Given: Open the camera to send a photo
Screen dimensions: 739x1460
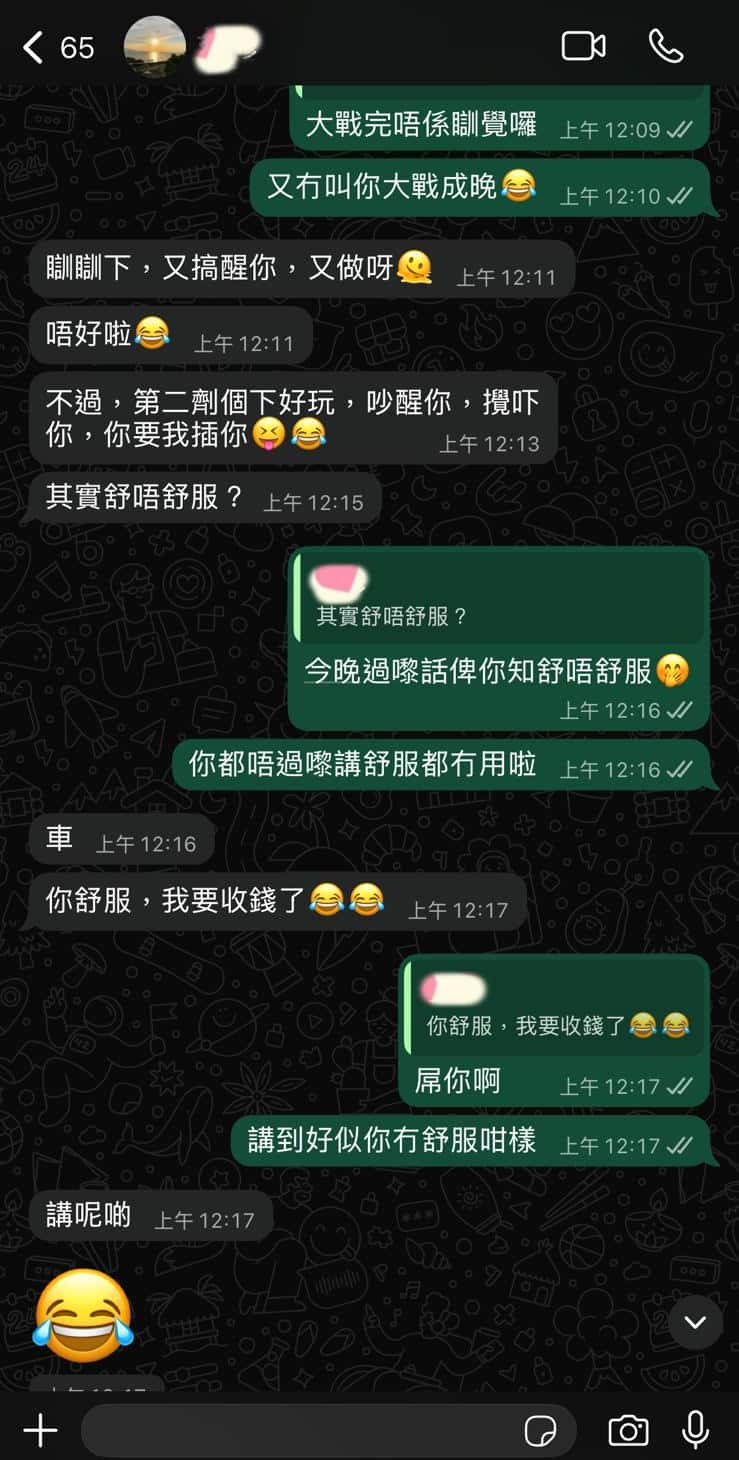Looking at the screenshot, I should [628, 1431].
